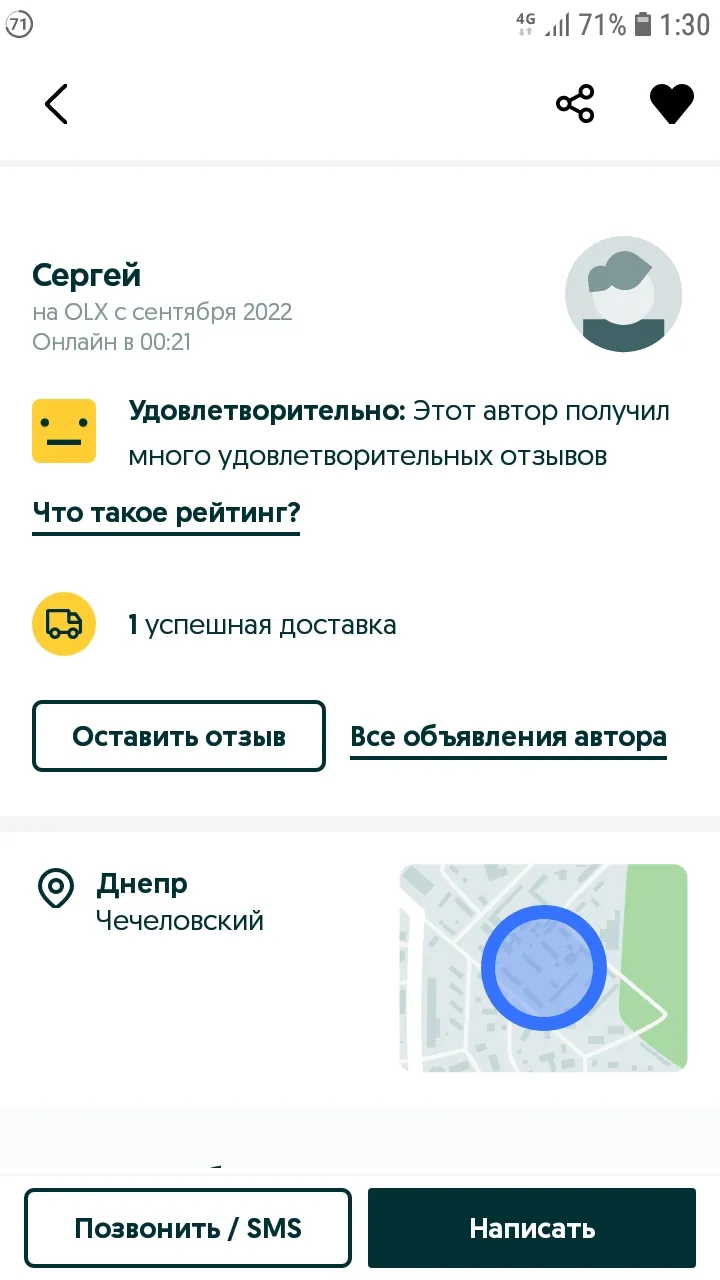Viewport: 720px width, 1280px height.
Task: Open seller Сергей's profile avatar
Action: [x=624, y=294]
